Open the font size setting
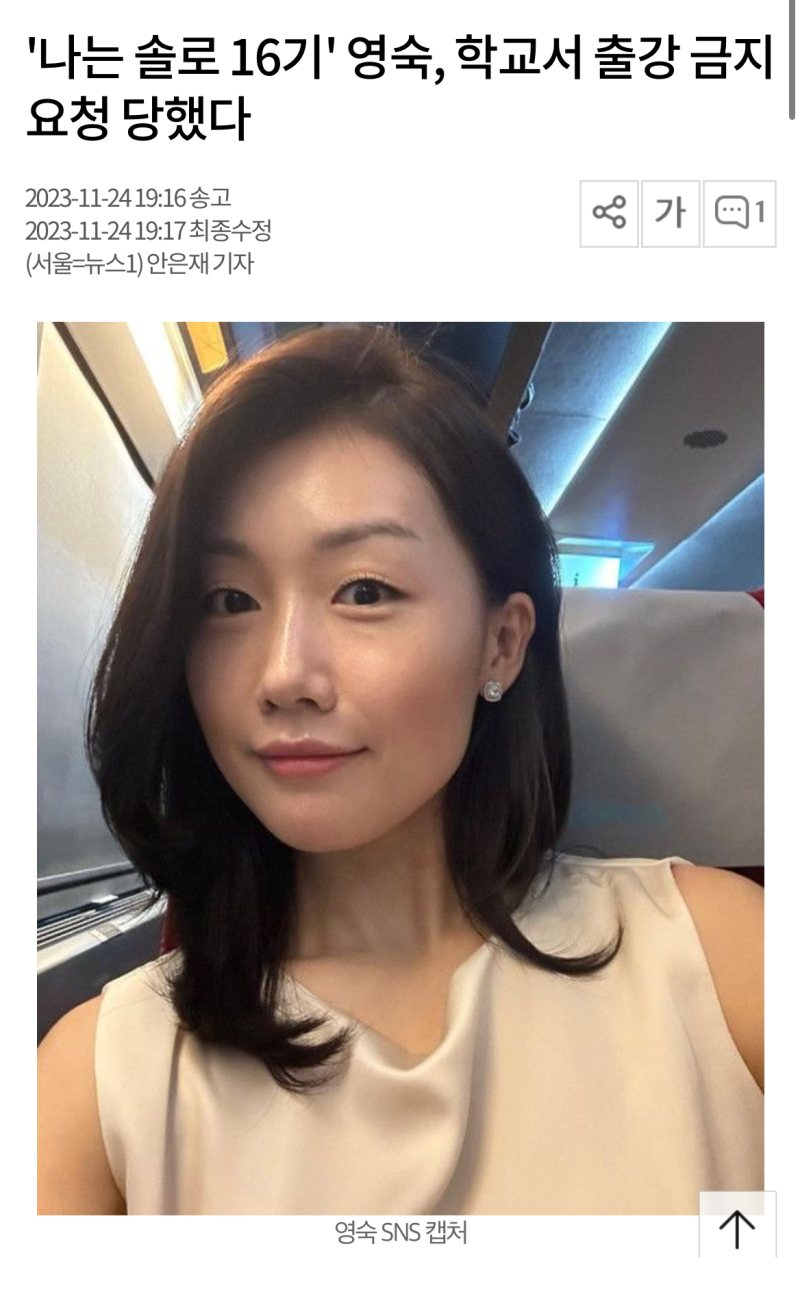800x1290 pixels. (x=671, y=213)
